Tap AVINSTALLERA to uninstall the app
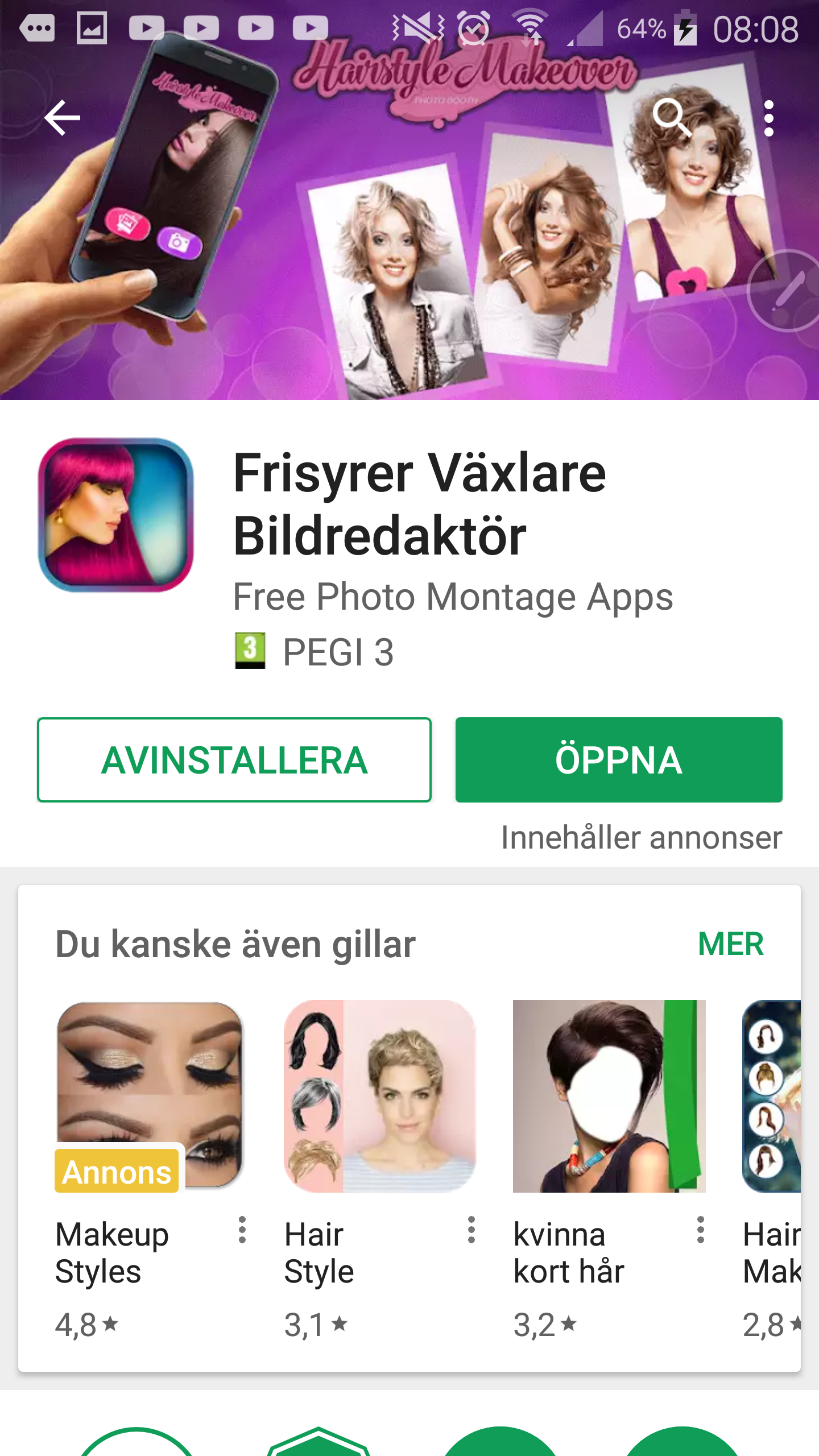Screen dimensions: 819x1456 coord(234,760)
